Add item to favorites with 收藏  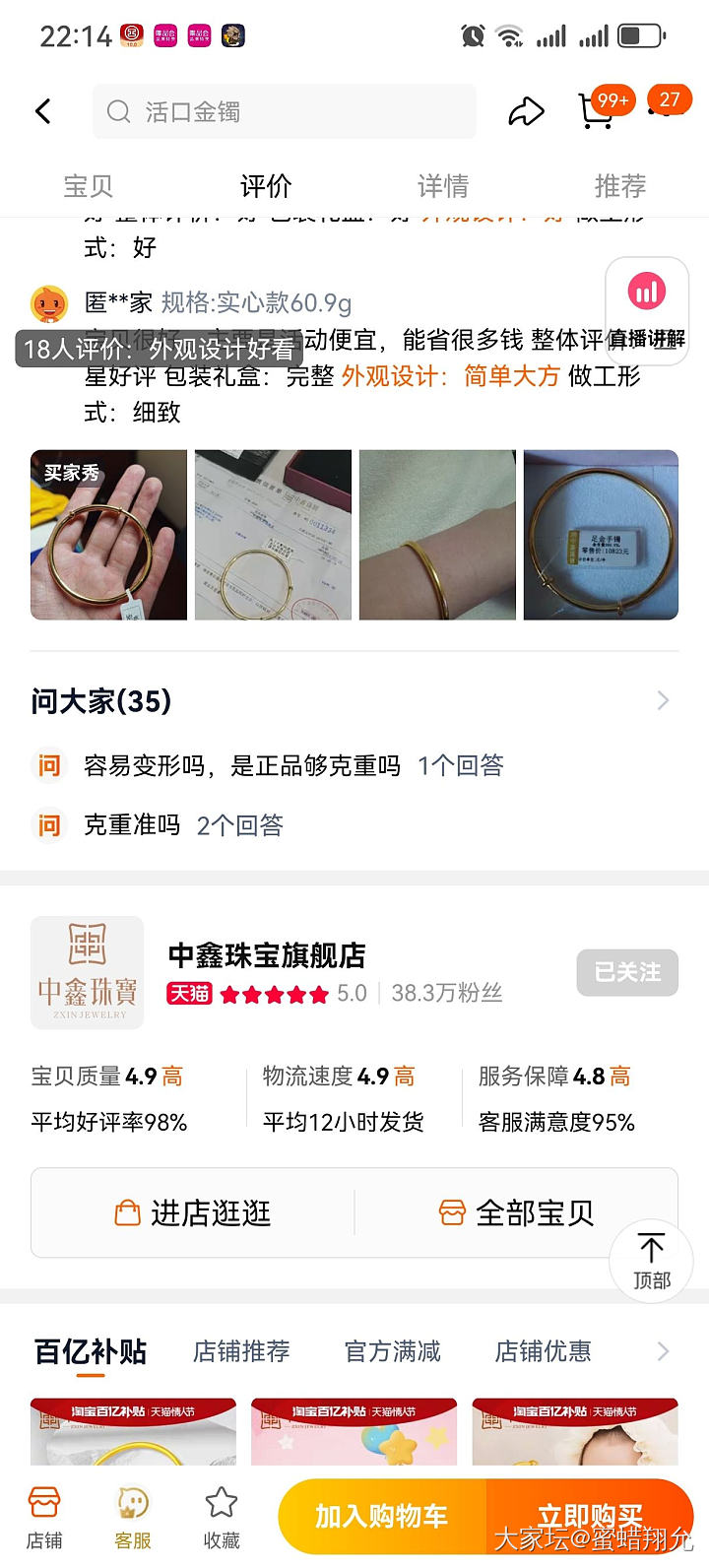click(222, 1519)
